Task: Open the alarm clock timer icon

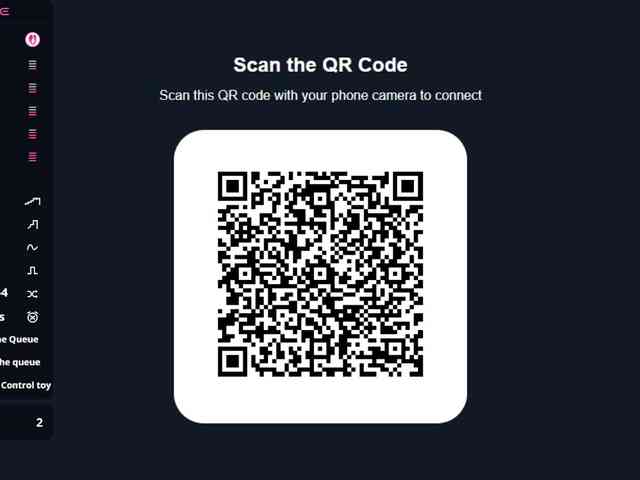Action: coord(32,317)
